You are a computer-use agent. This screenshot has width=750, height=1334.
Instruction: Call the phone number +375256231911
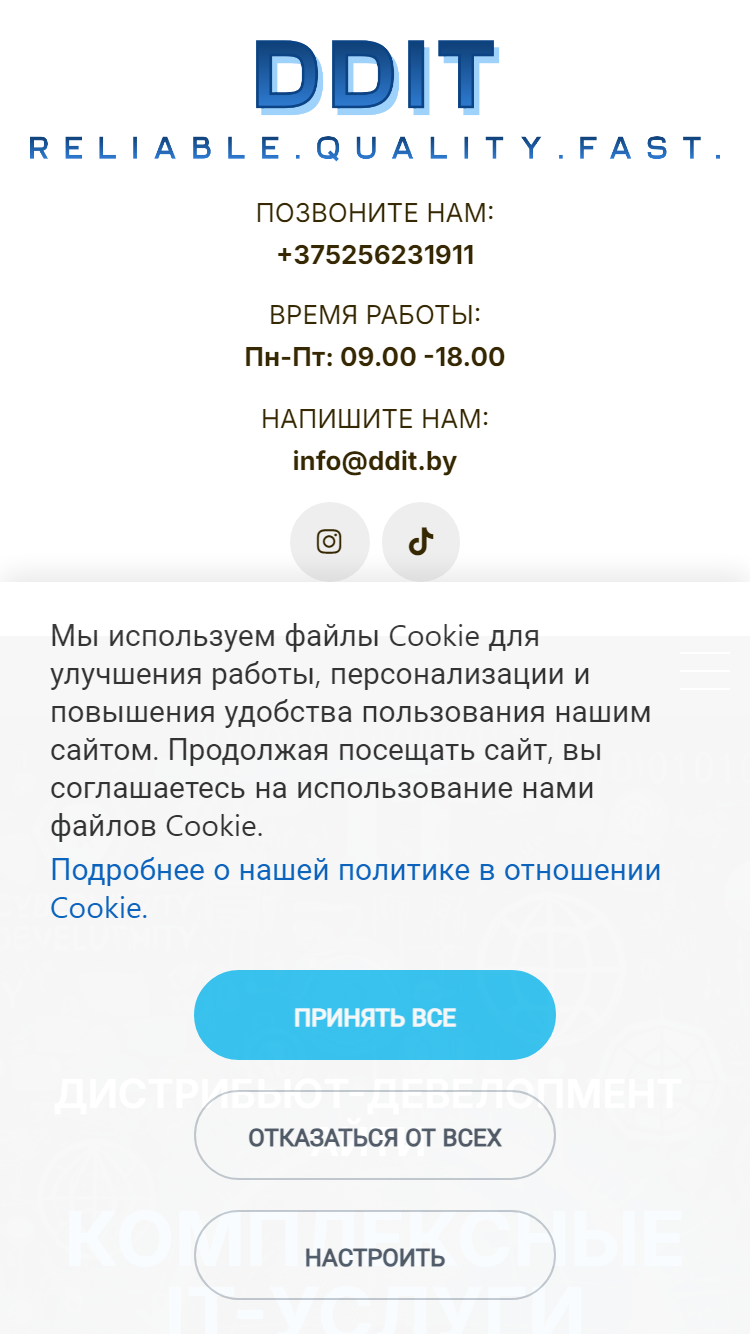[375, 255]
